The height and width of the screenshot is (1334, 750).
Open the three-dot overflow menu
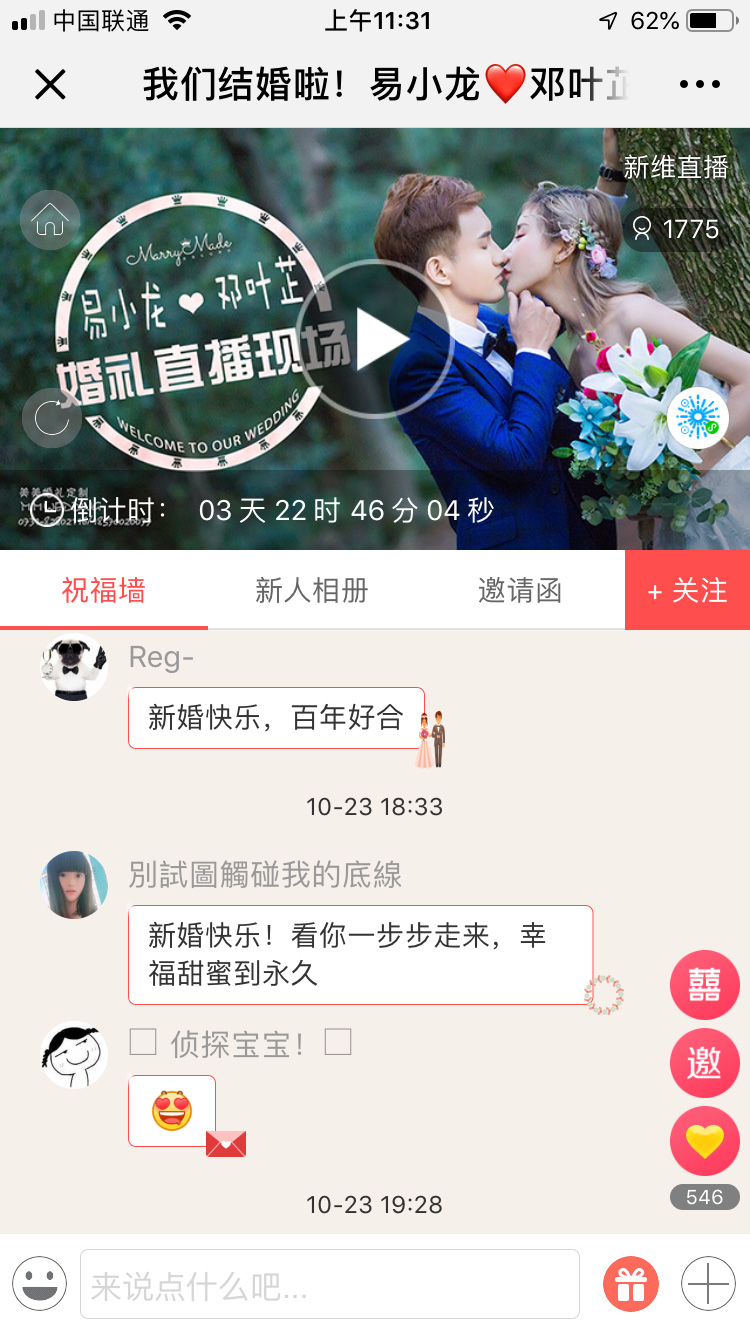coord(699,85)
